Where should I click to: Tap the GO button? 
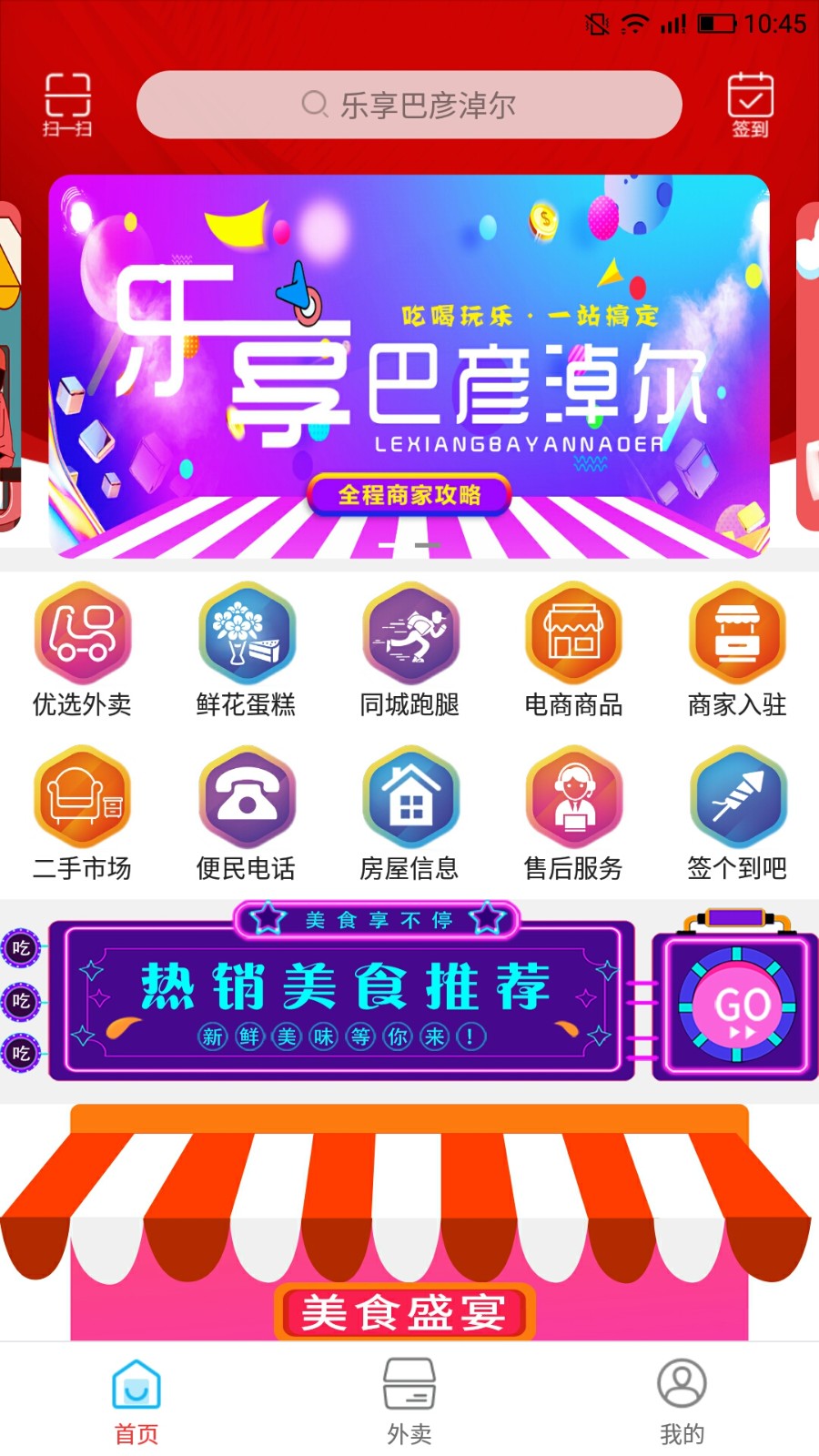(x=737, y=1006)
